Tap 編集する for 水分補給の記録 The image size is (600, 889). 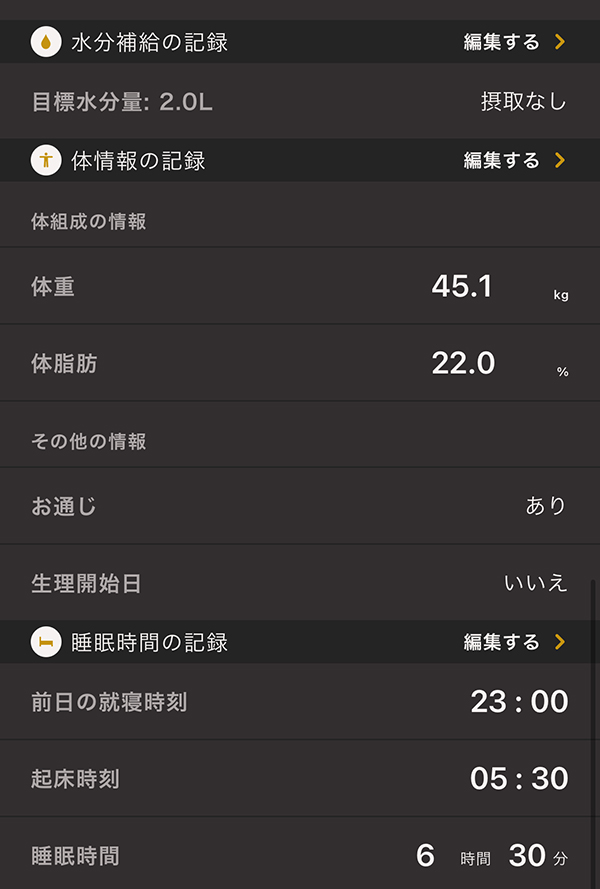click(514, 42)
